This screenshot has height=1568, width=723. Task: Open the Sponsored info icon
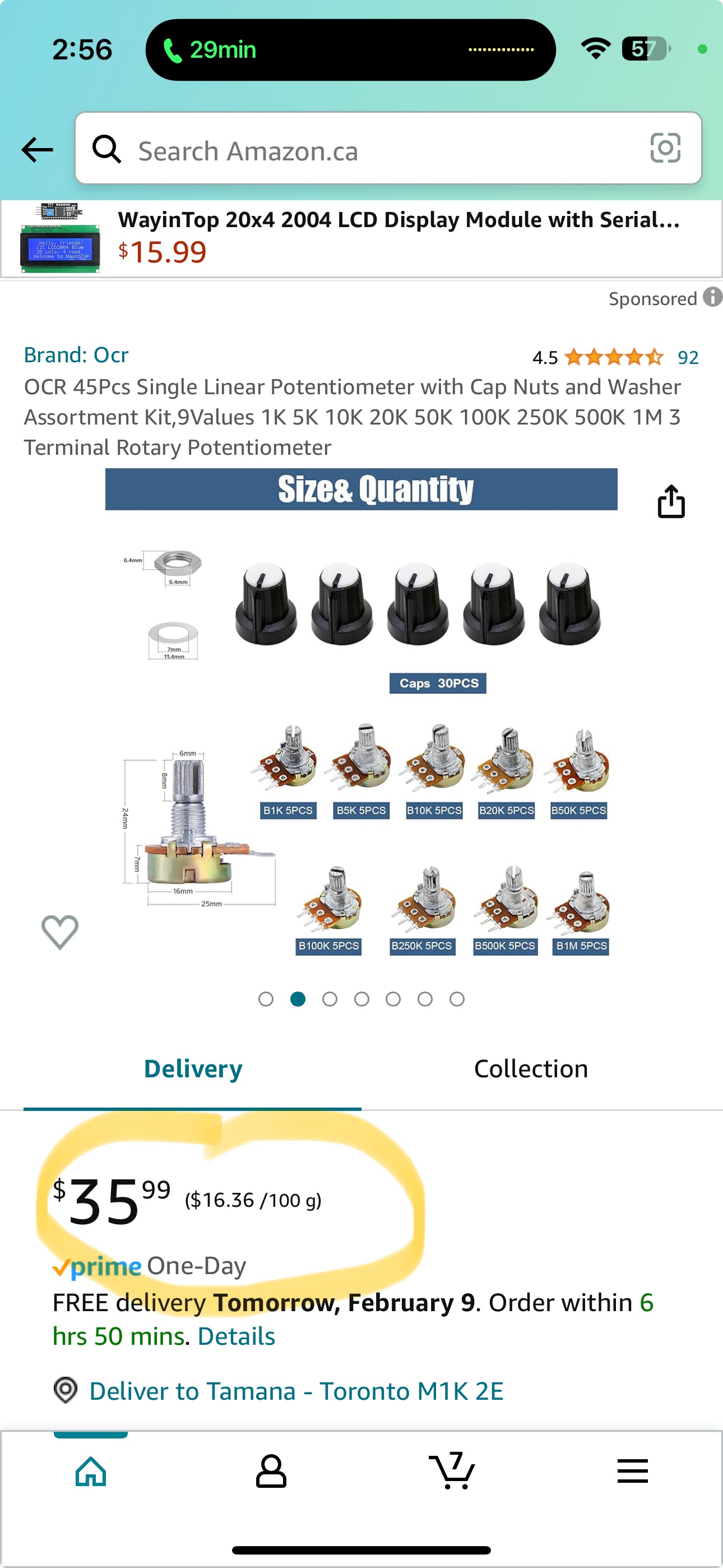pos(711,298)
